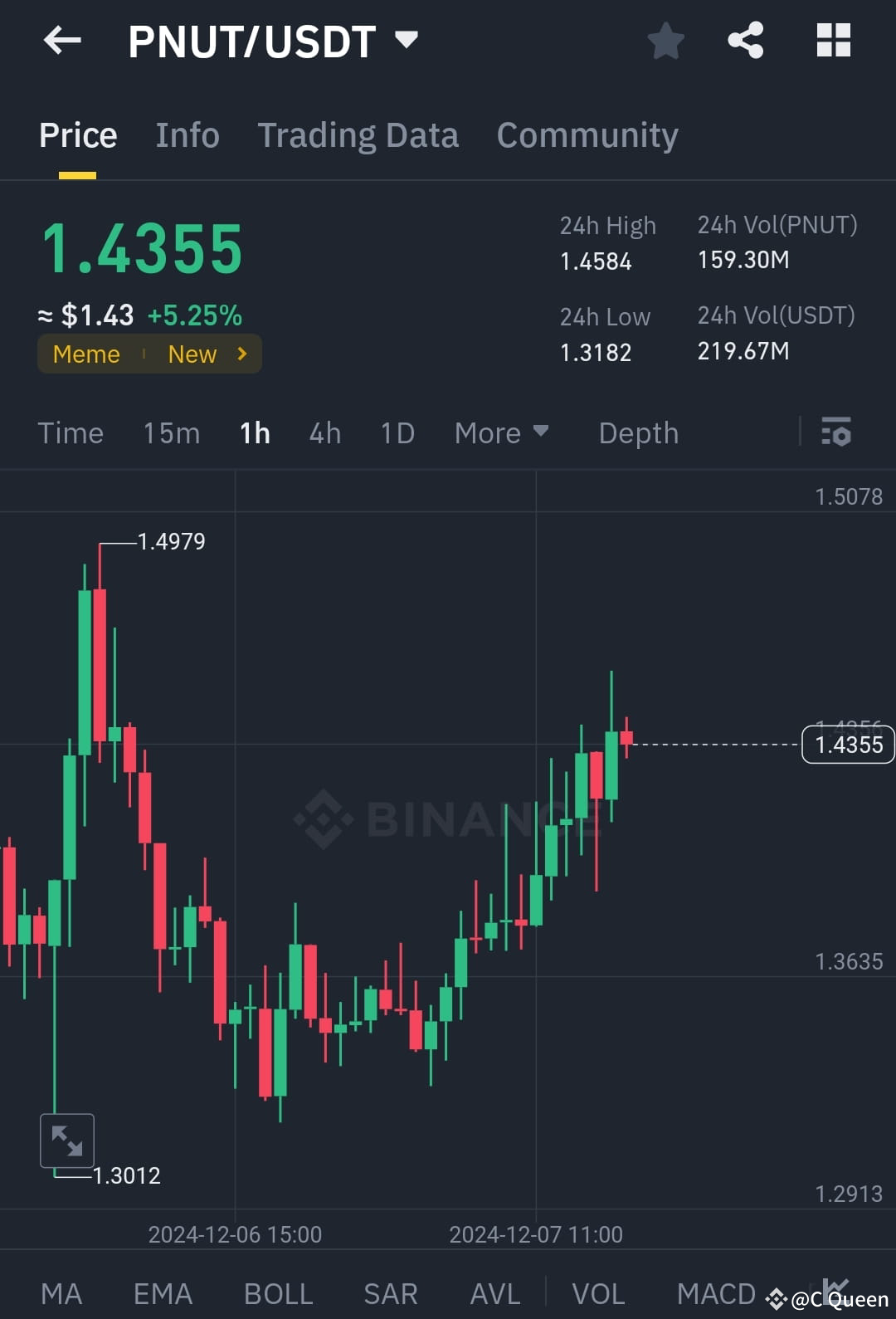Open the New tag chevron details
The height and width of the screenshot is (1319, 896).
coord(241,354)
